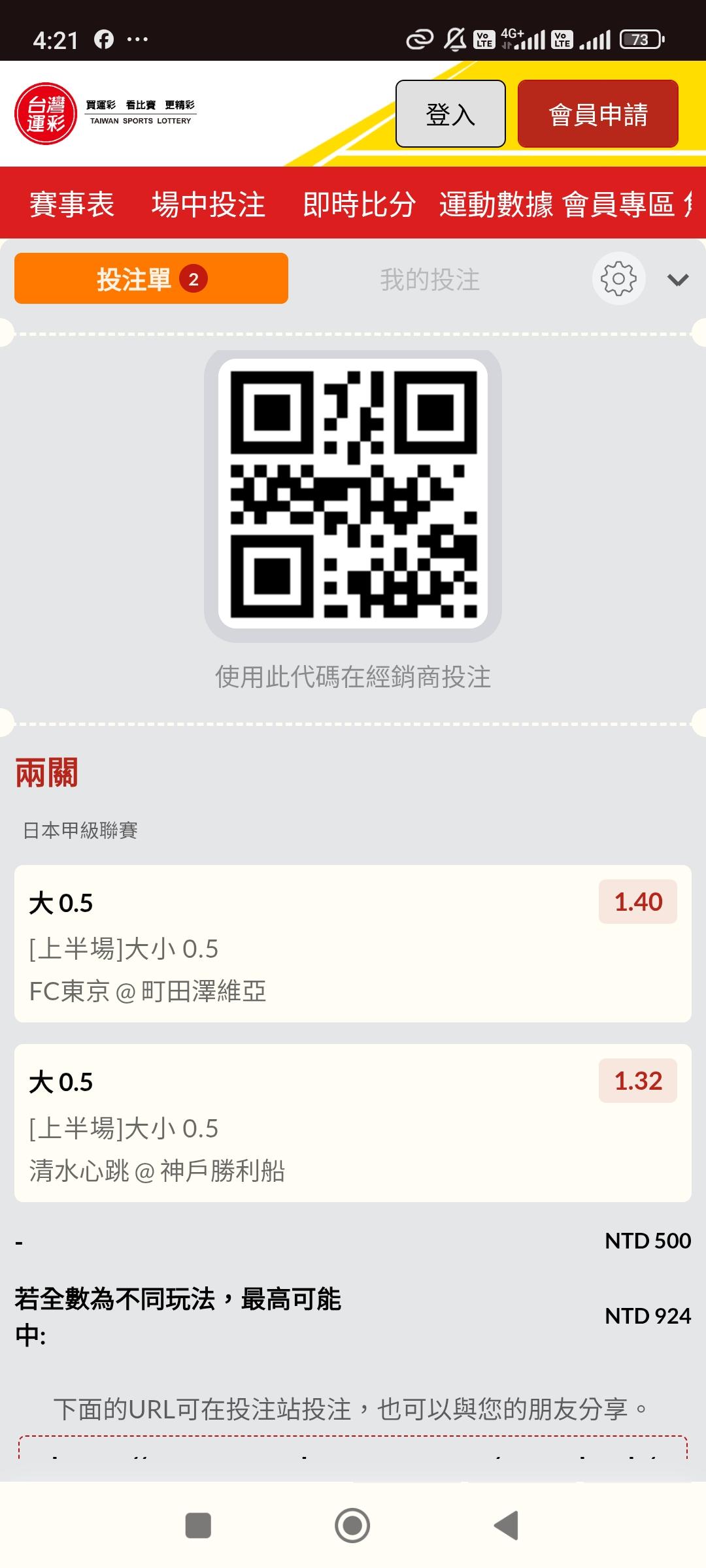Open 會員專區 member area
The image size is (706, 1568).
tap(618, 204)
